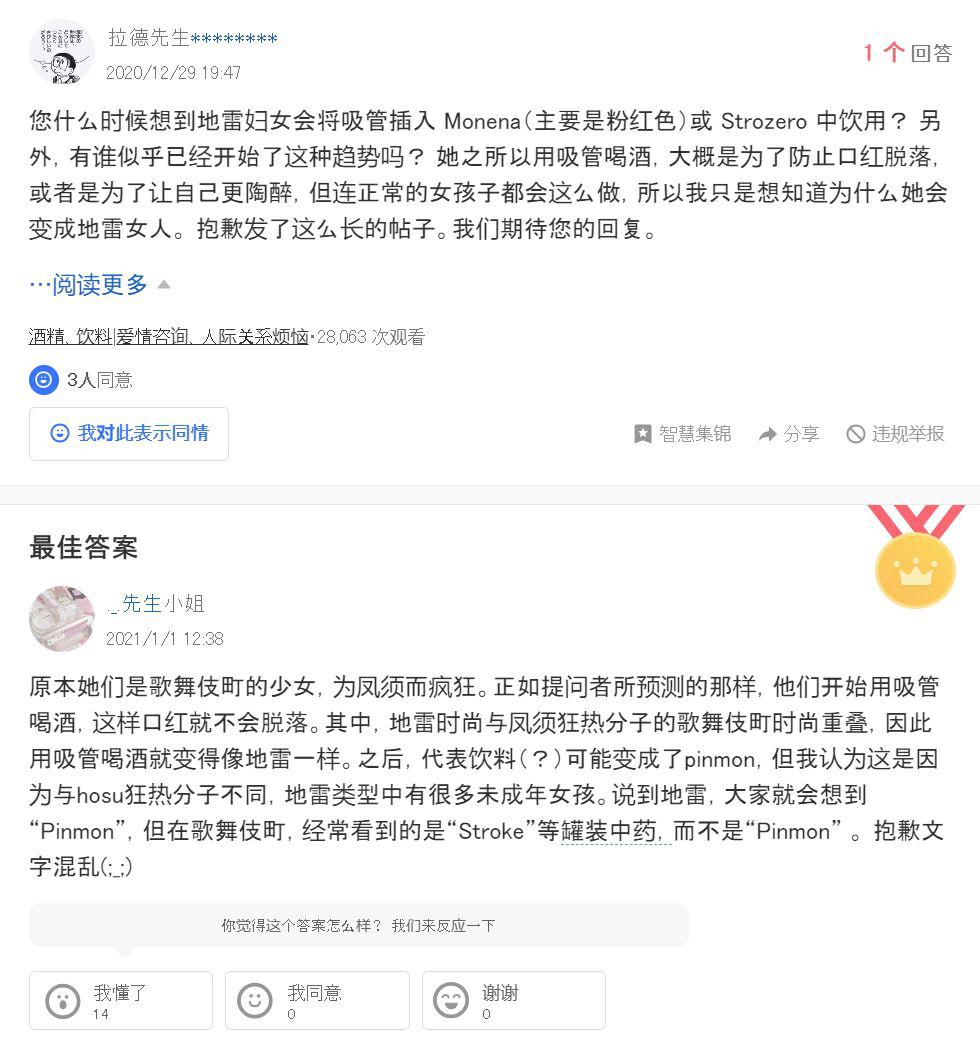Share this question via 分享

789,434
